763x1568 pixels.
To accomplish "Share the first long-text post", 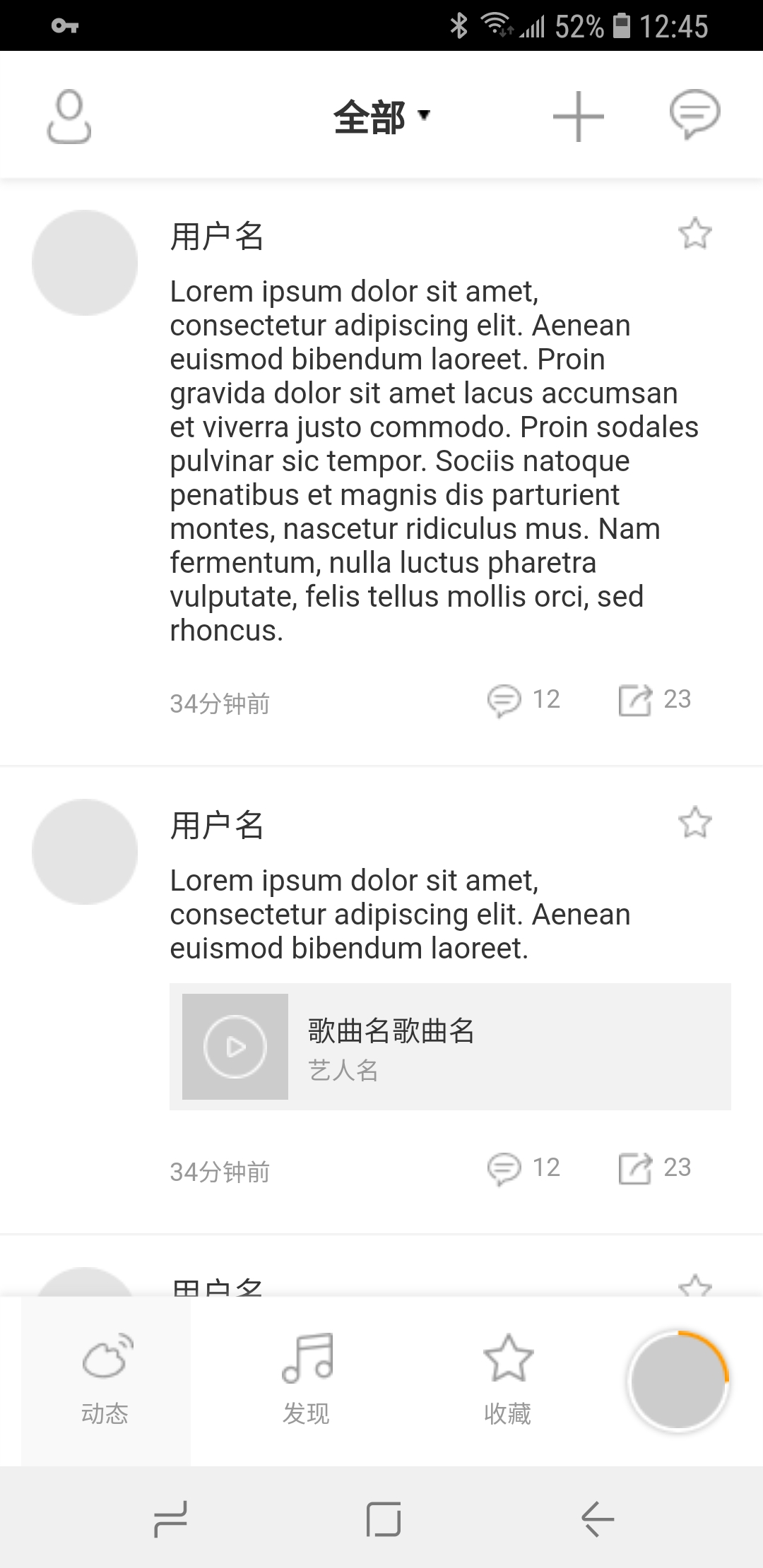I will (654, 700).
